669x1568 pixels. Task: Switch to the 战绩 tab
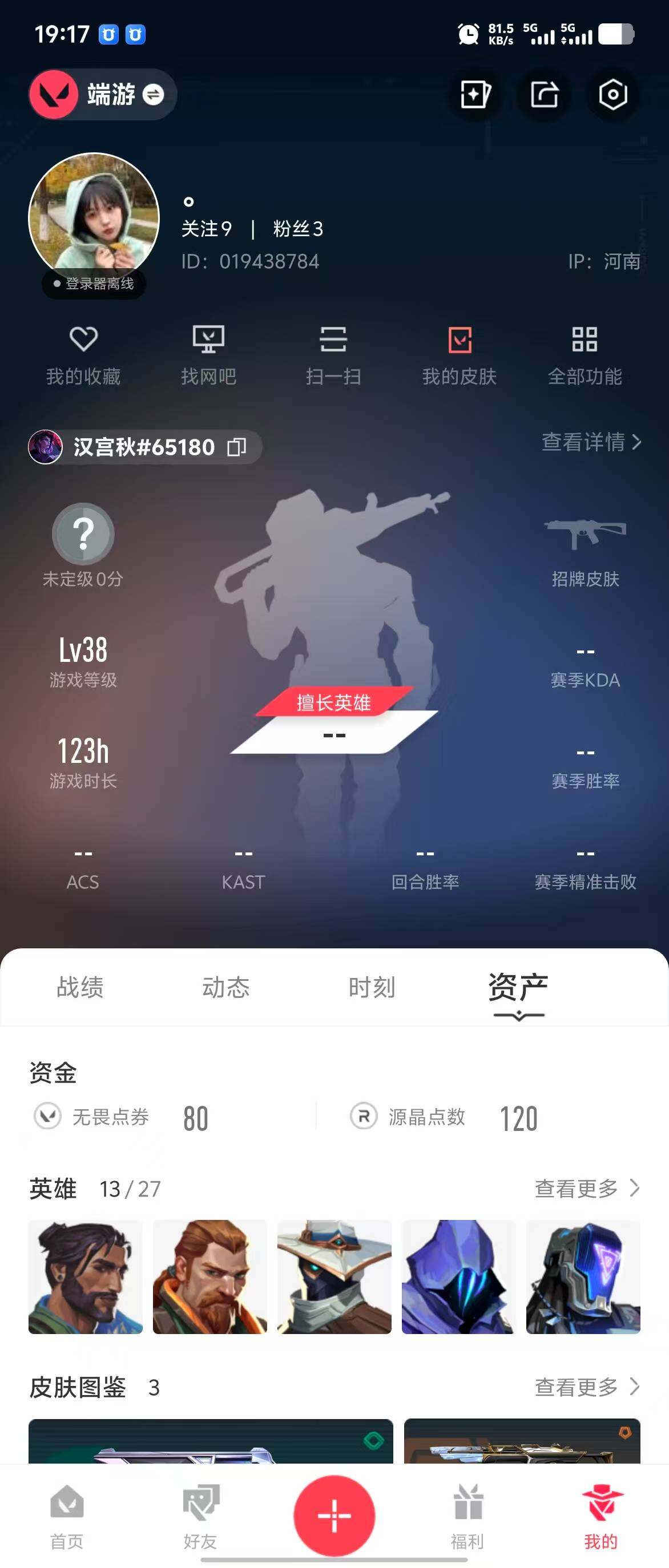(x=80, y=987)
